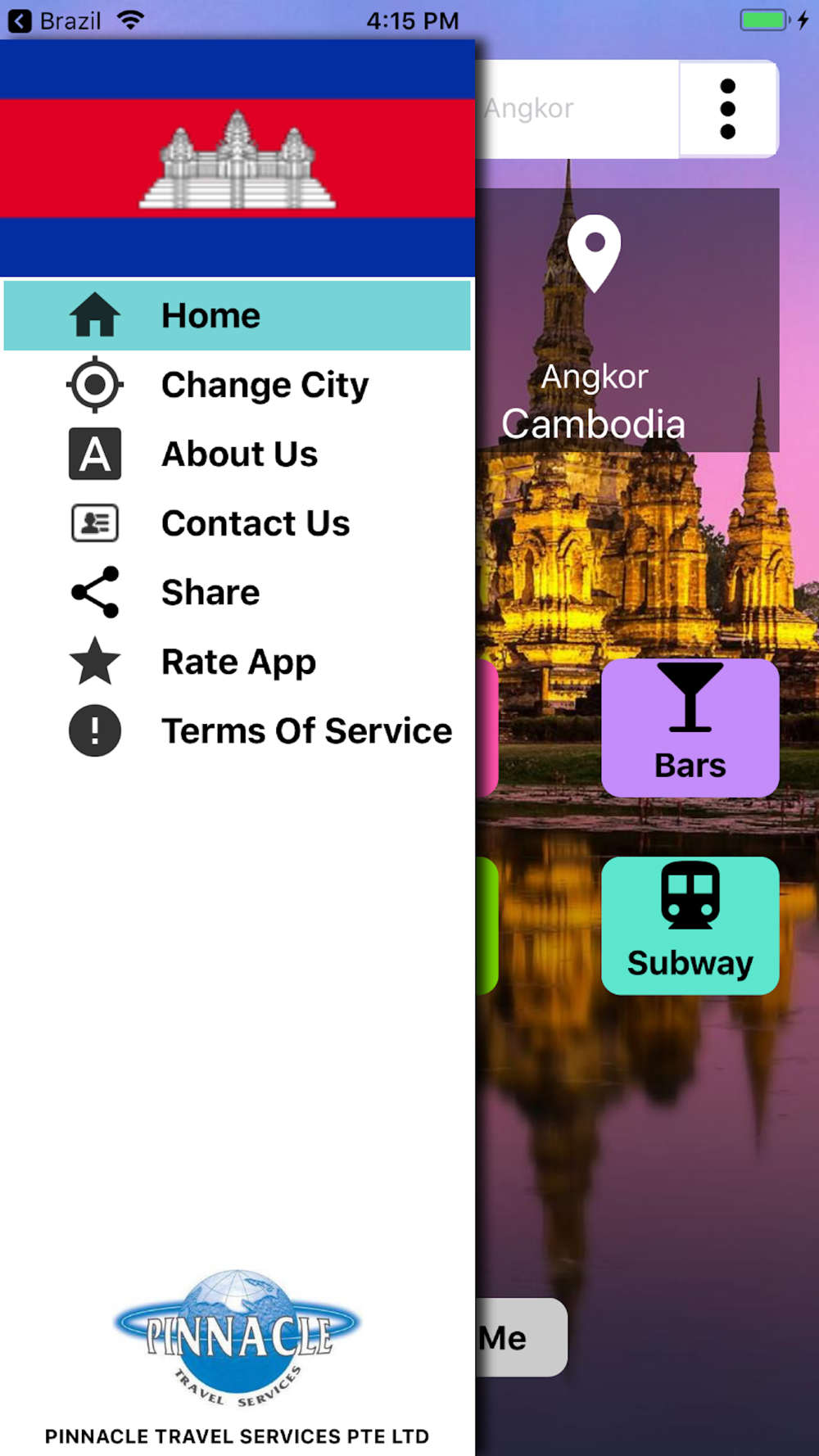Return to Brazil app via back arrow
Viewport: 819px width, 1456px height.
(x=20, y=20)
